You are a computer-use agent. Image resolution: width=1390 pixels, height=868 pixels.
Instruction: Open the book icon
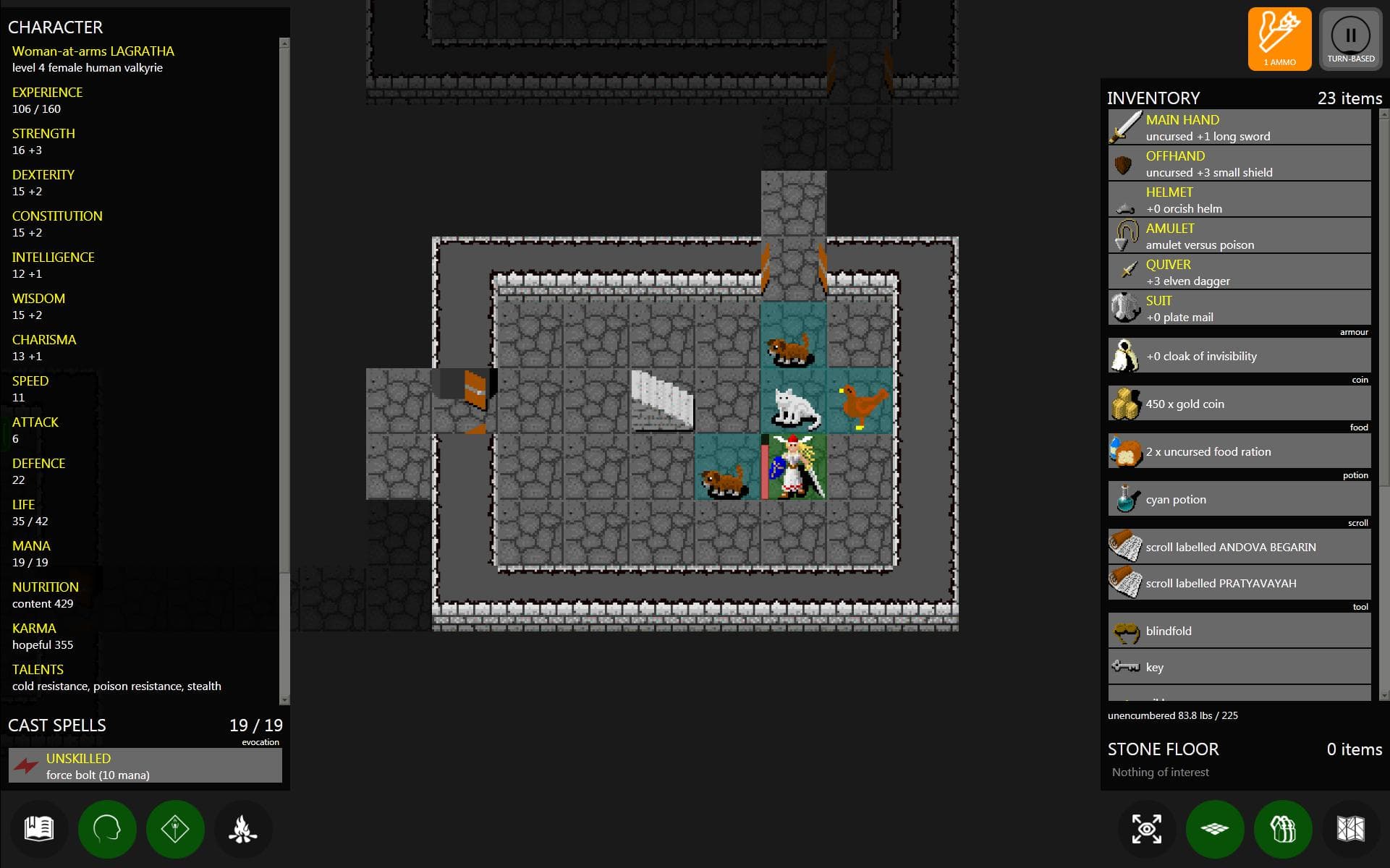[39, 829]
